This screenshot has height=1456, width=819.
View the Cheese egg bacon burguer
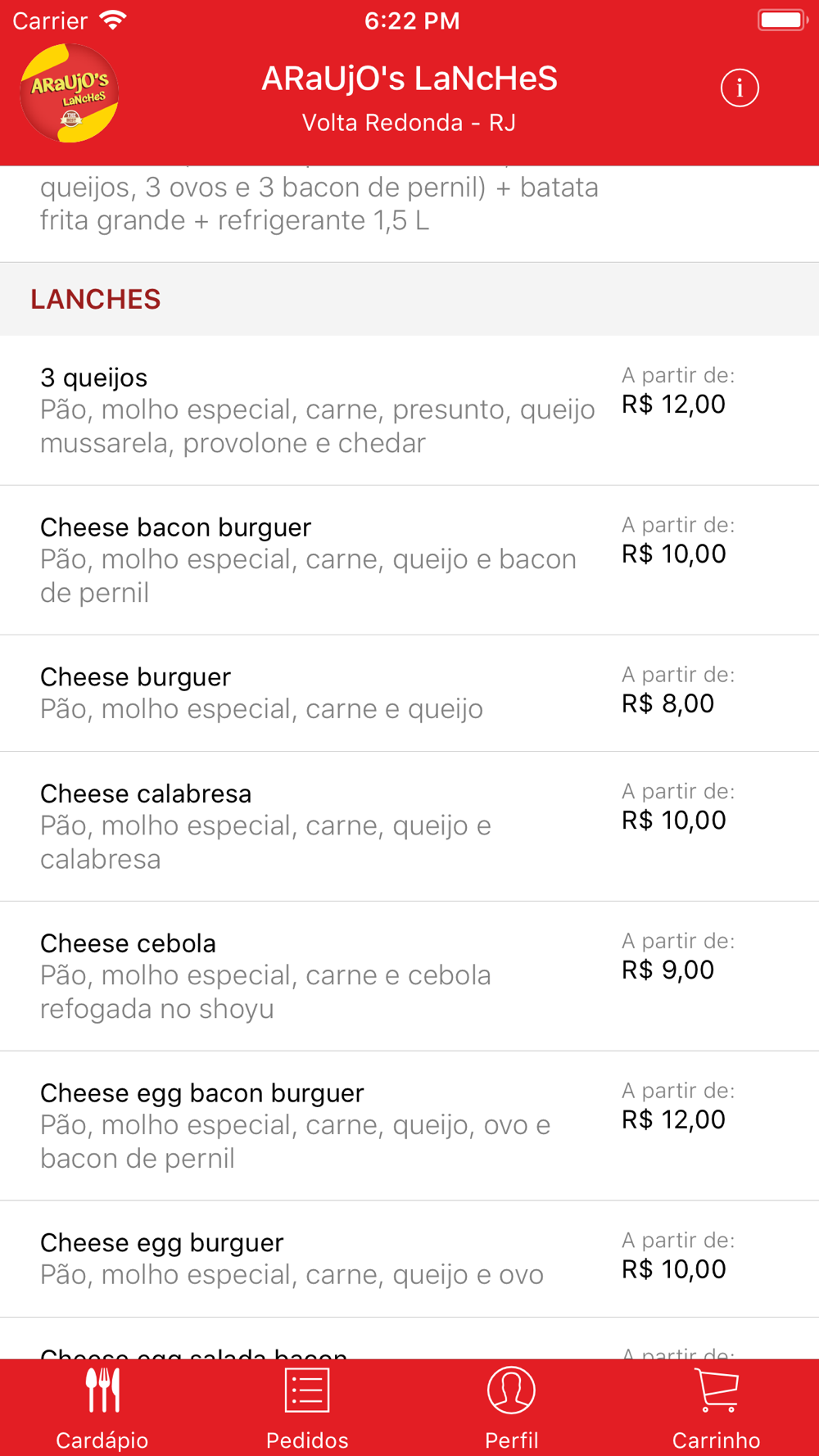(x=409, y=1126)
